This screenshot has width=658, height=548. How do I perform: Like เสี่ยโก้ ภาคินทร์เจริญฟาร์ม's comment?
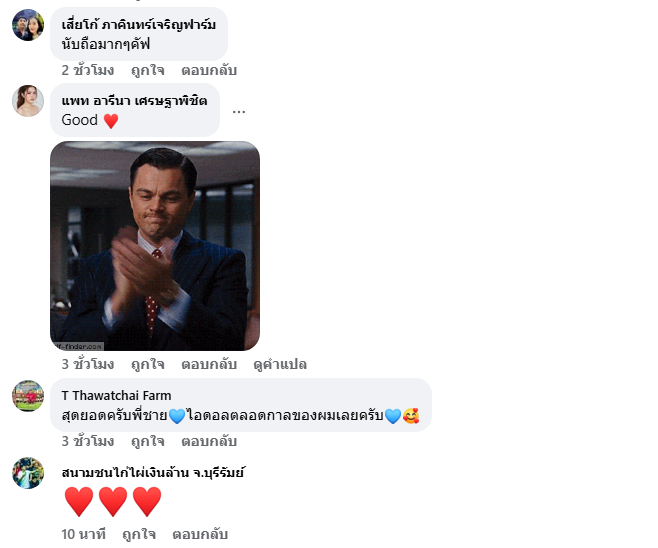click(x=147, y=71)
